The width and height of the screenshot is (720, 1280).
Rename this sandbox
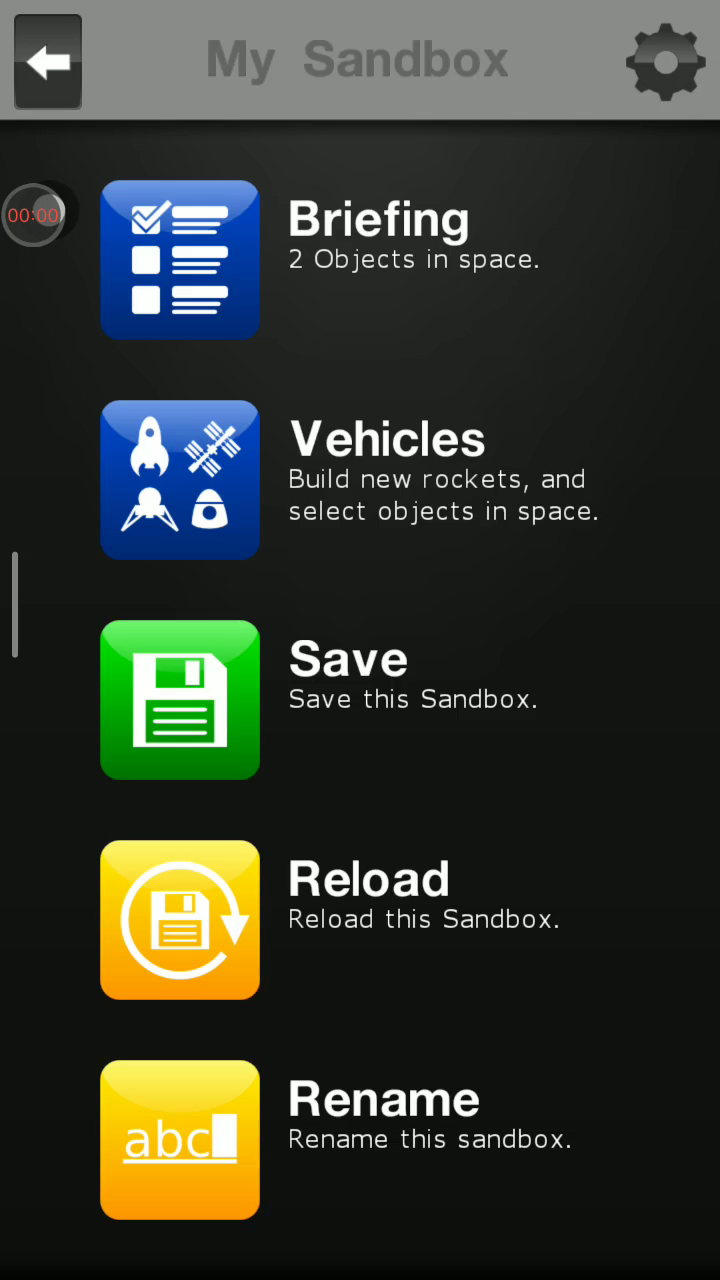pyautogui.click(x=180, y=1140)
